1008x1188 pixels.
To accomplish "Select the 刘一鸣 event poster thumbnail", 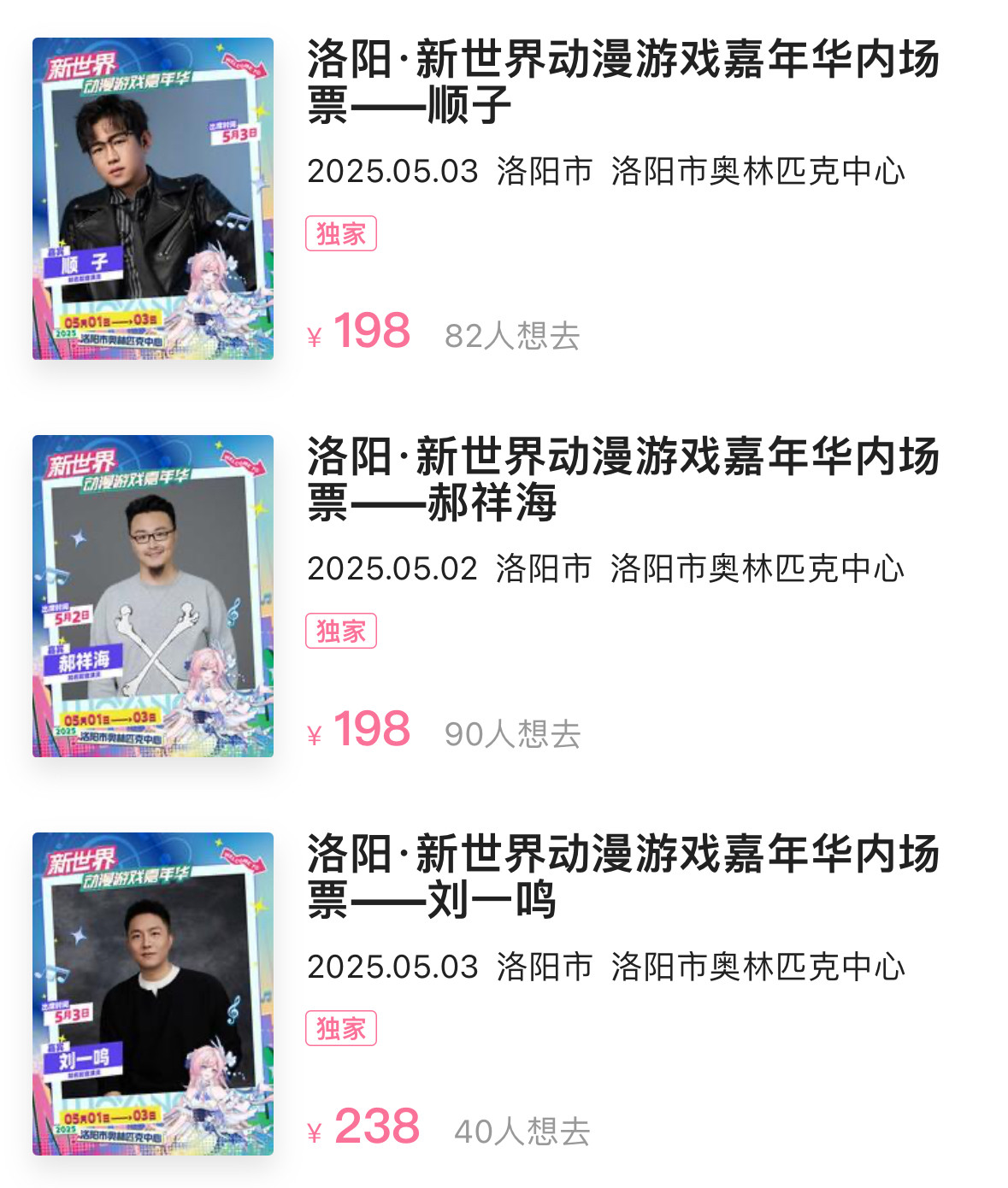I will [153, 994].
